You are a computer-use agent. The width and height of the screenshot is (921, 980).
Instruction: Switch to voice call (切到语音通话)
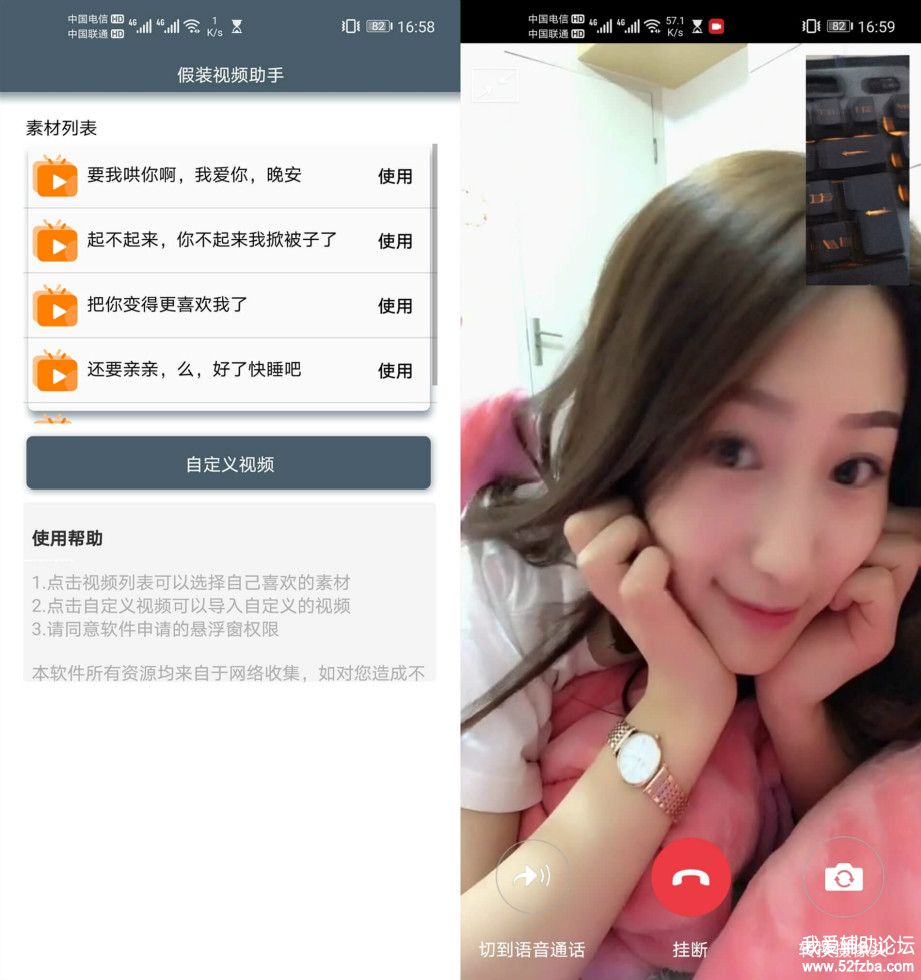(x=531, y=877)
